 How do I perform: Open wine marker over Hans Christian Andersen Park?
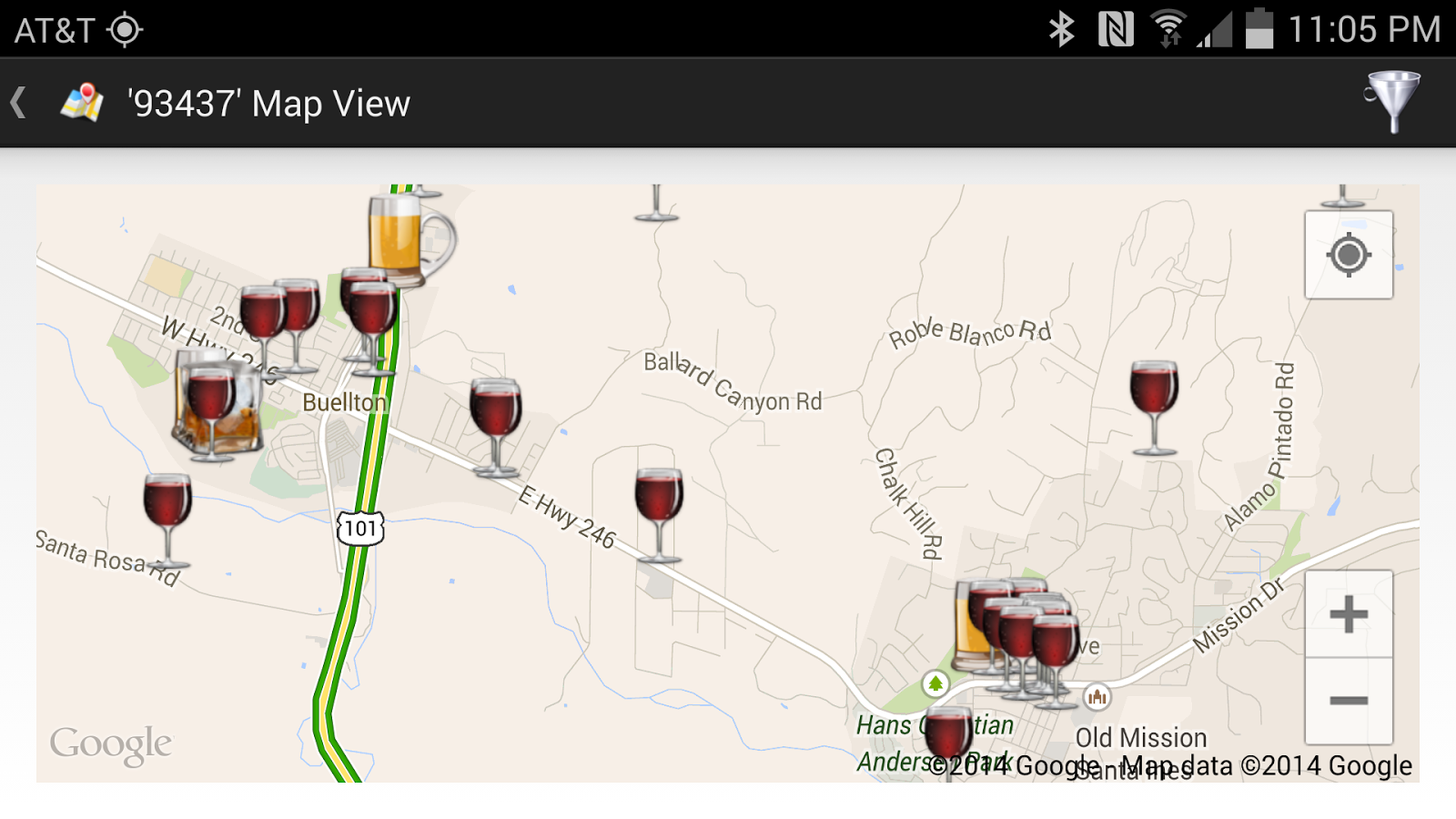tap(947, 737)
